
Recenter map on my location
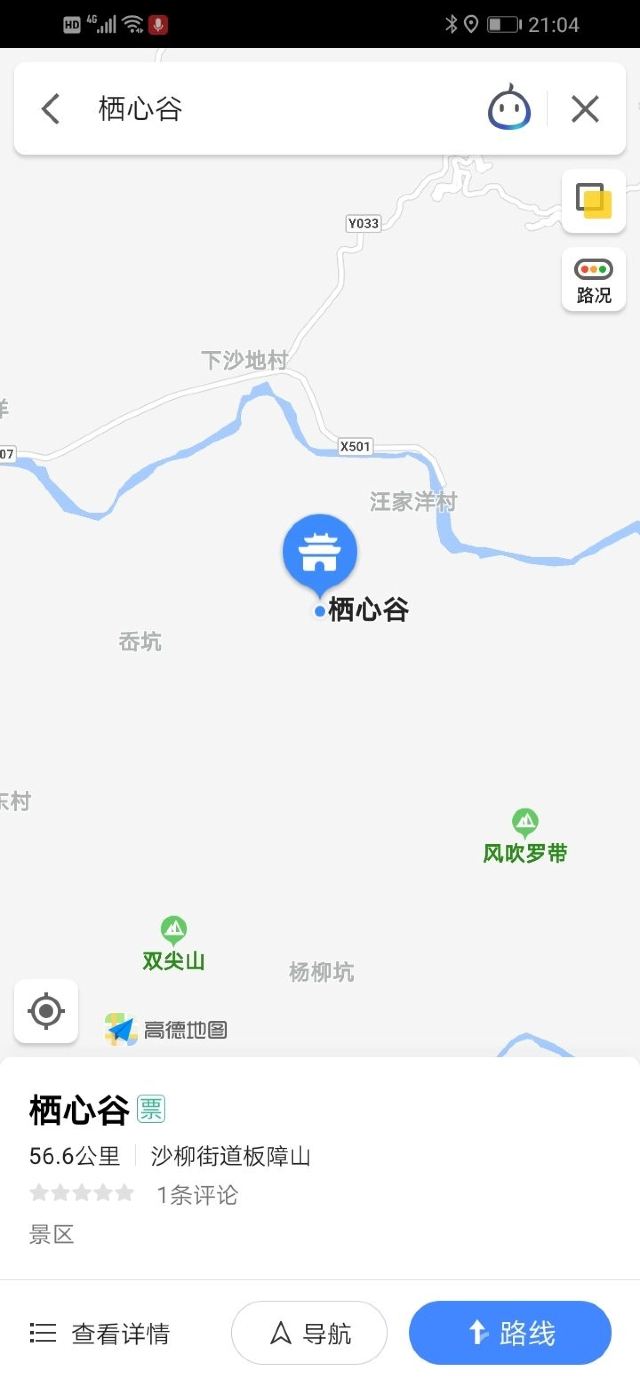click(46, 1011)
